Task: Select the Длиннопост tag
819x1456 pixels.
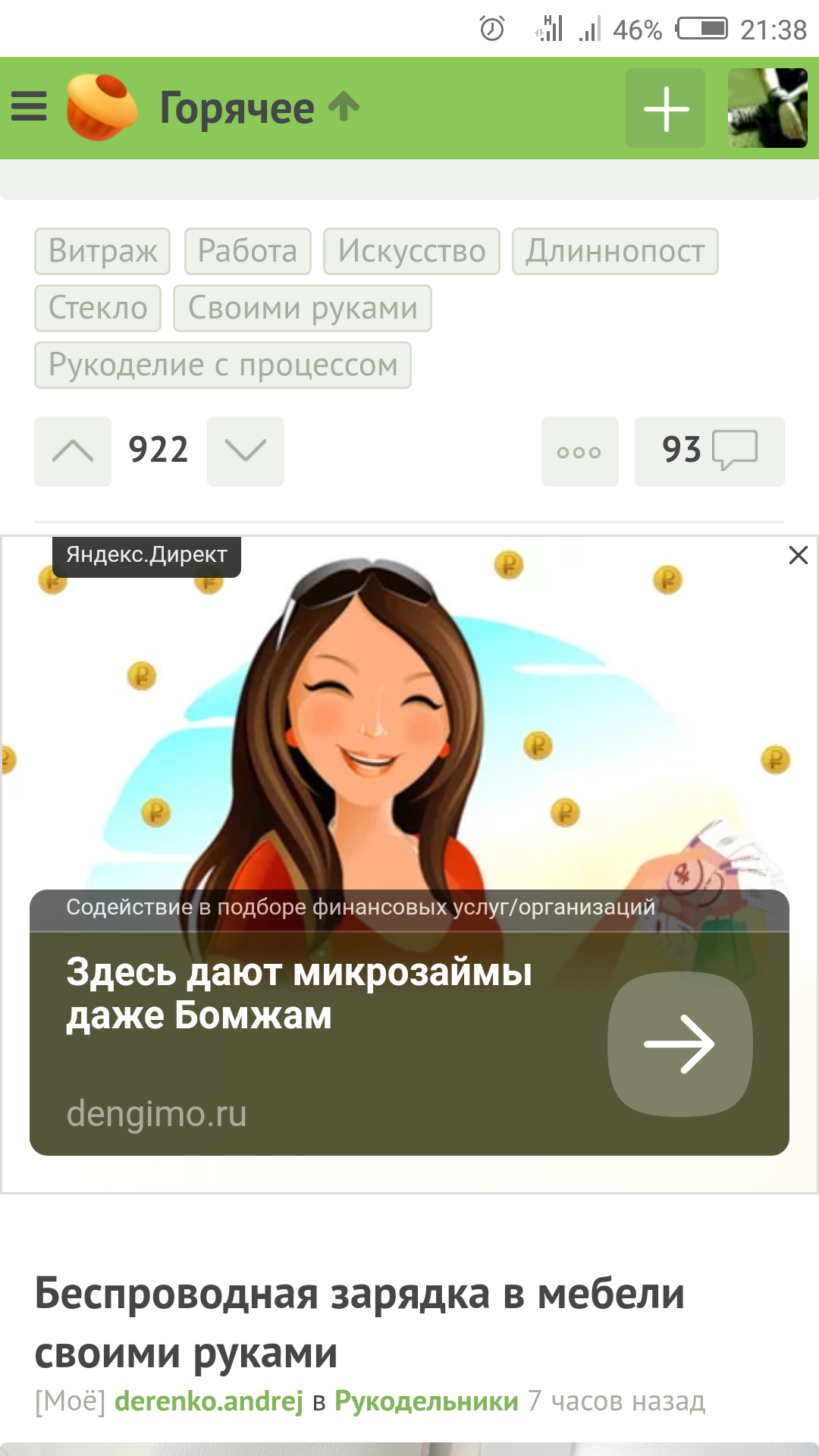Action: 615,251
